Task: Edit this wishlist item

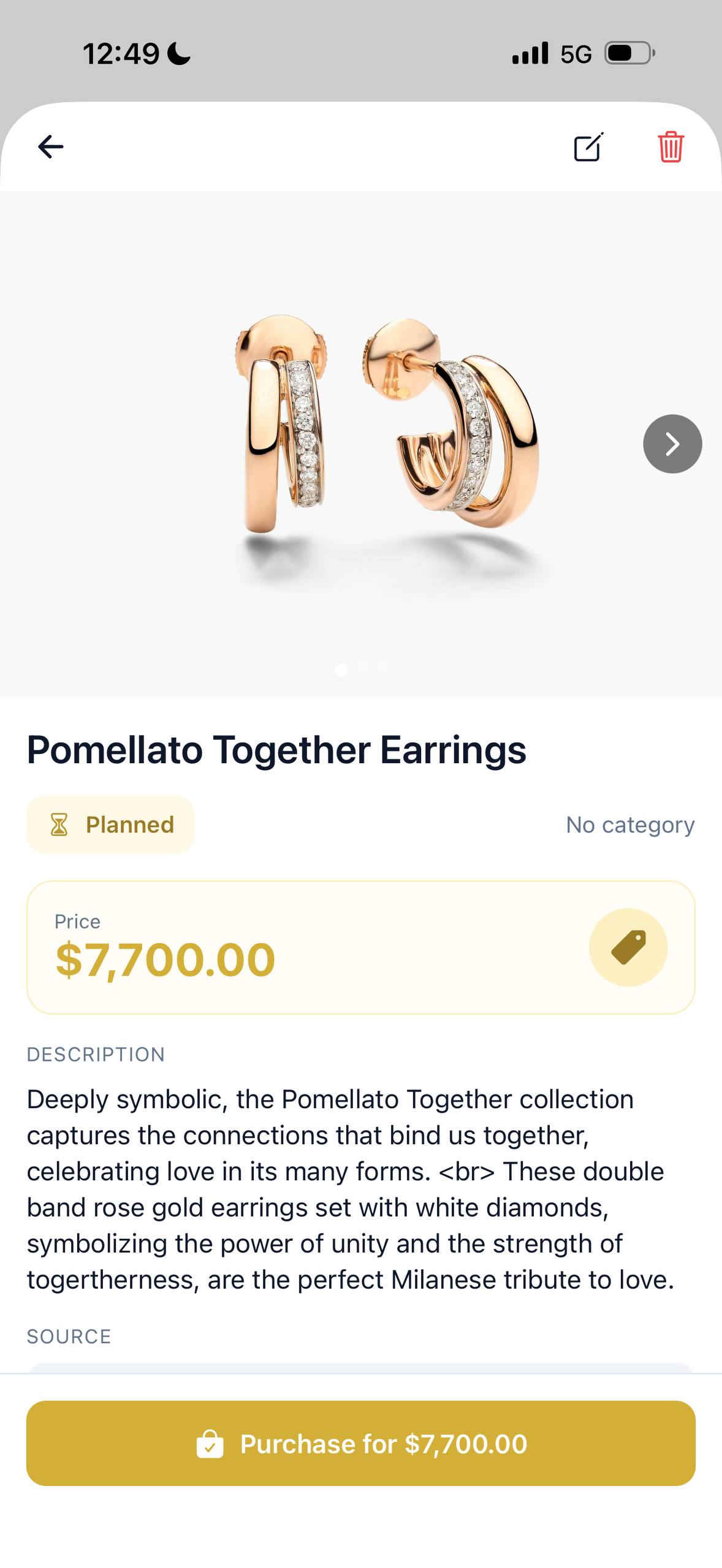Action: coord(588,147)
